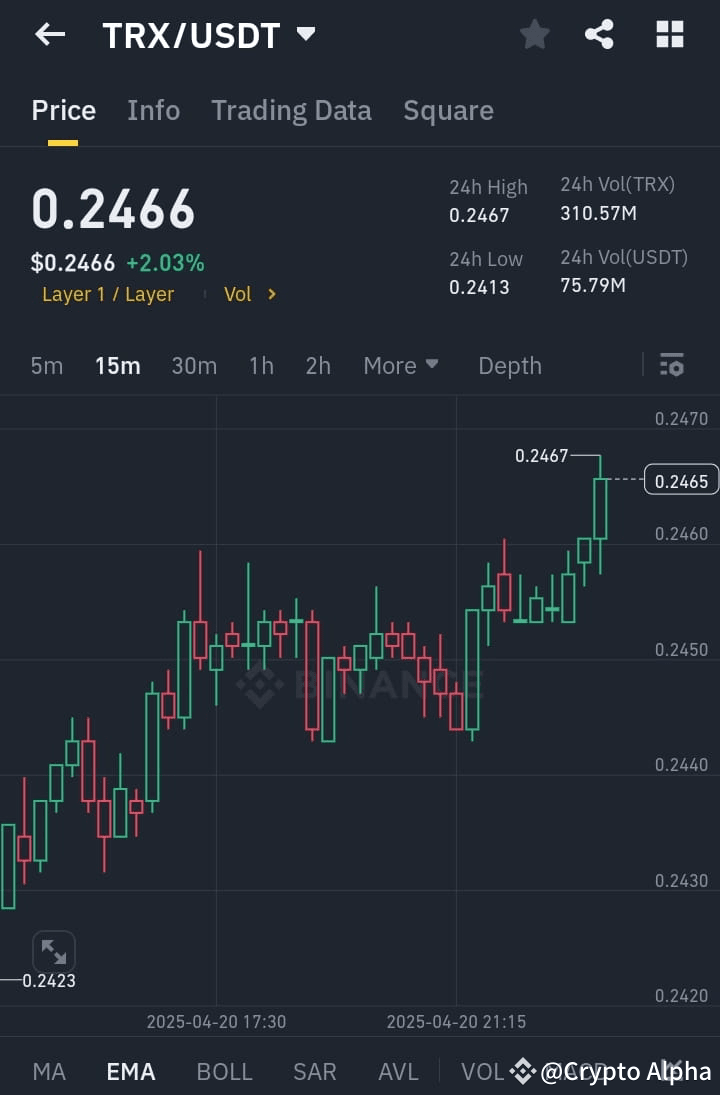Expand the More timeframe dropdown

tap(400, 365)
